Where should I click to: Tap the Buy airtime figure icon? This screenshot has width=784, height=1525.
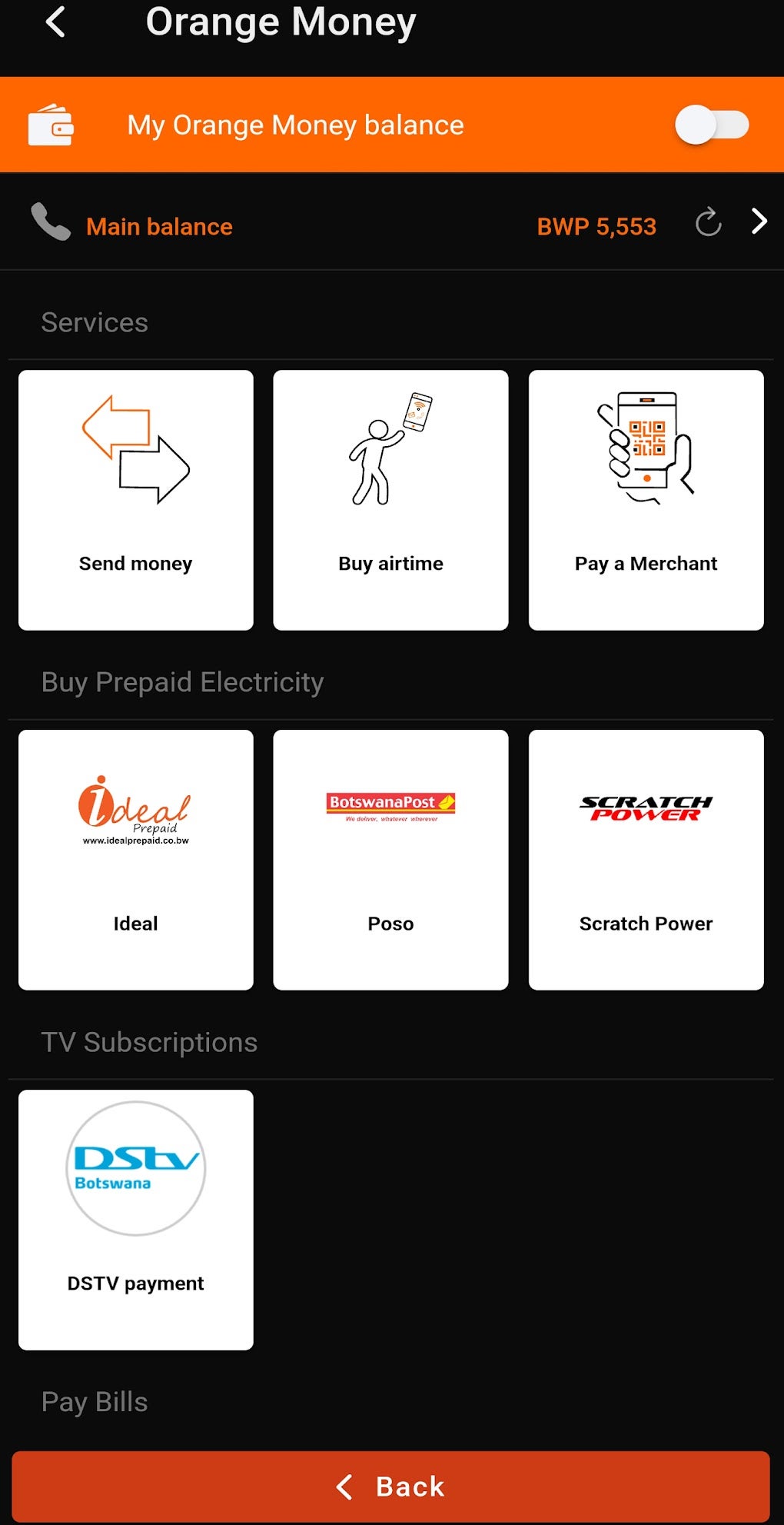(x=390, y=454)
